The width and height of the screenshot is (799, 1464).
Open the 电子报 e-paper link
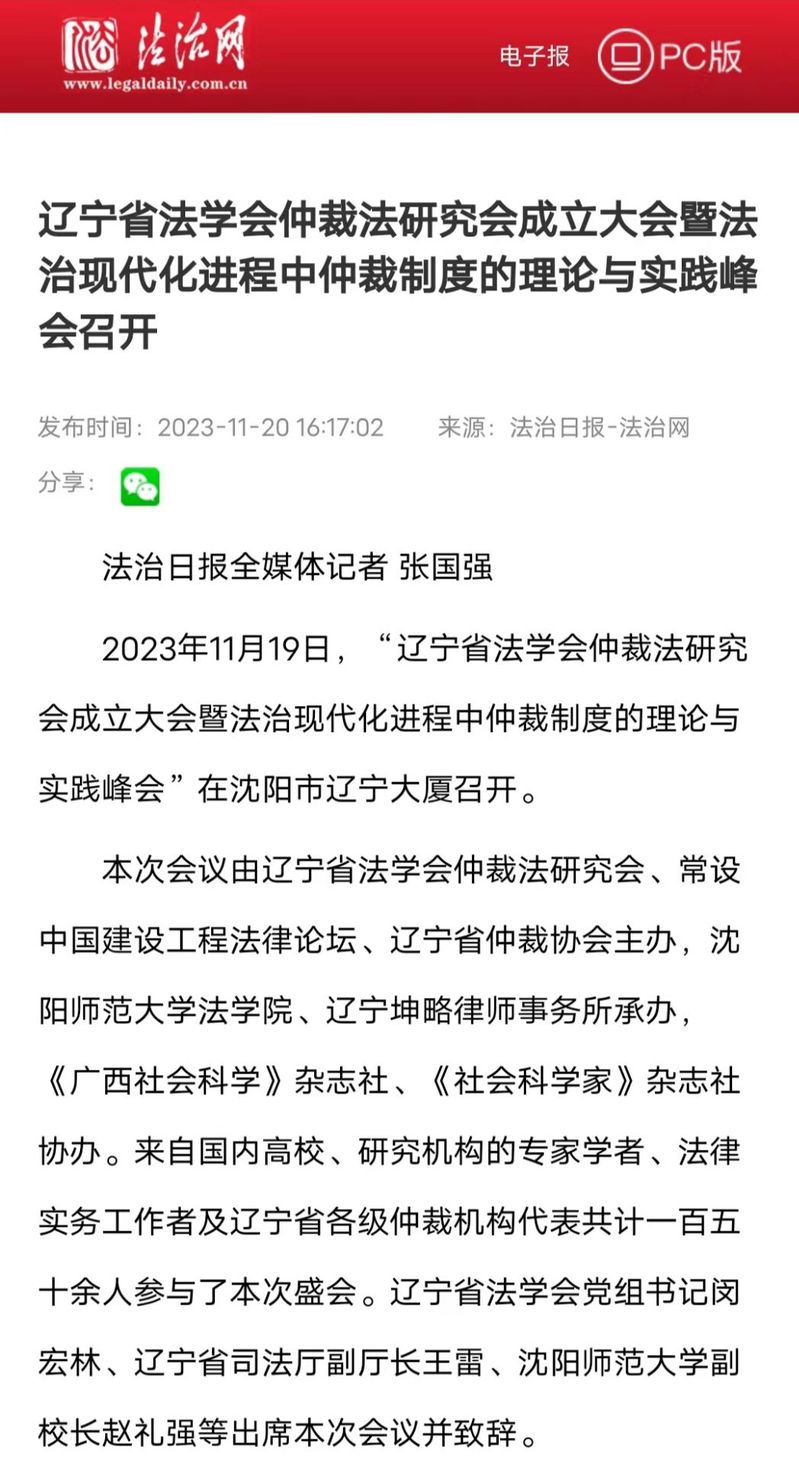click(534, 57)
